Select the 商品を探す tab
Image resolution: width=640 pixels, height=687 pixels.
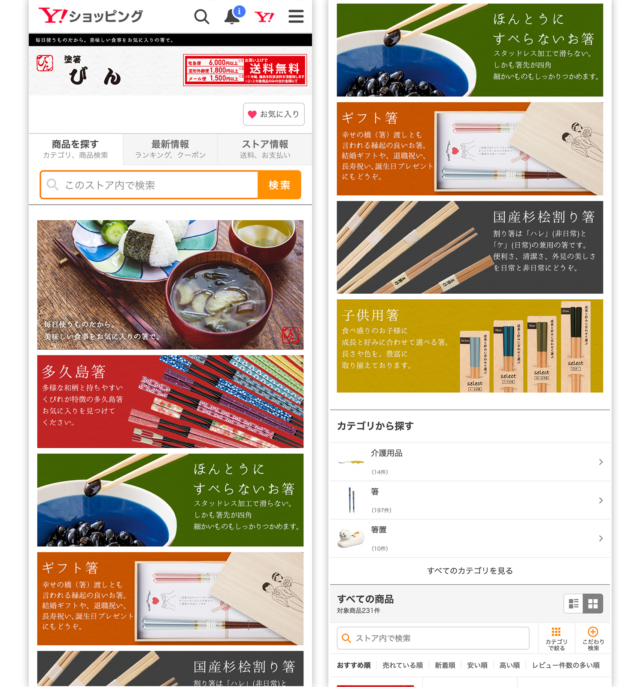click(75, 149)
